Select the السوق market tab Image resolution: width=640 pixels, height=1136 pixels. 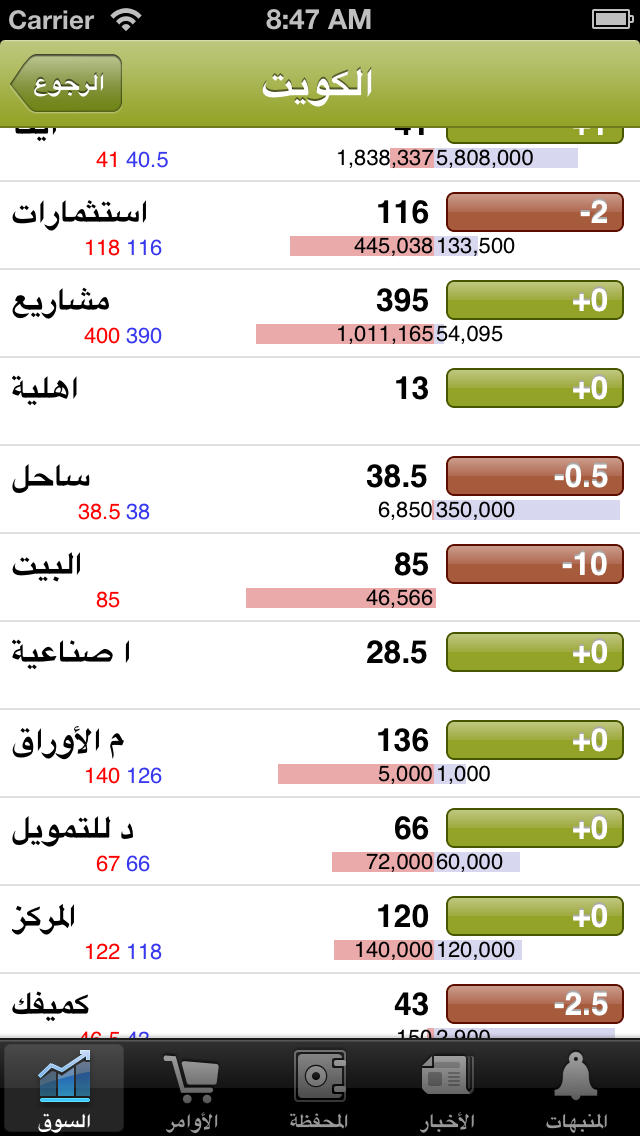tap(64, 1089)
